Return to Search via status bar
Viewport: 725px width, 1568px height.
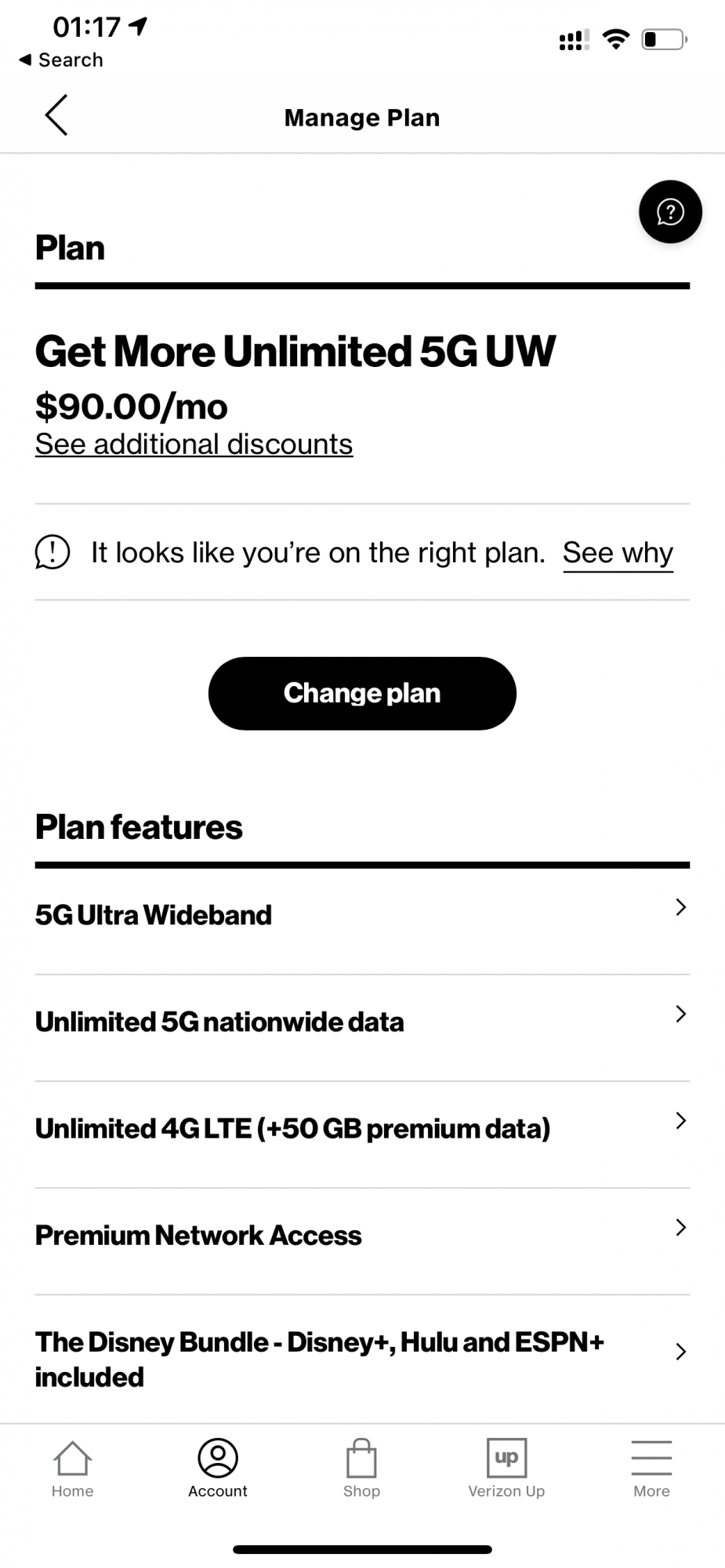click(x=61, y=60)
